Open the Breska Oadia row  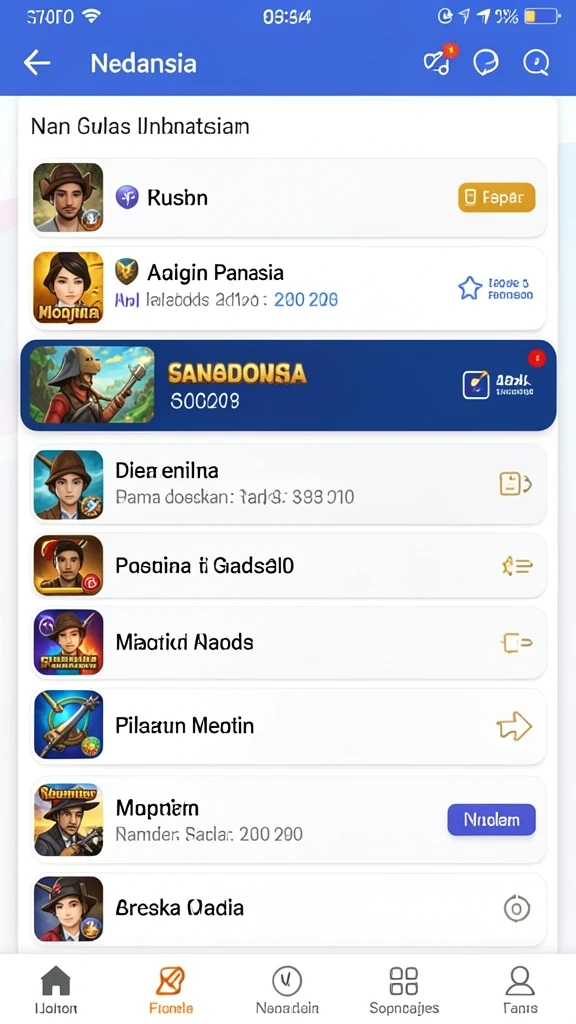click(x=288, y=909)
